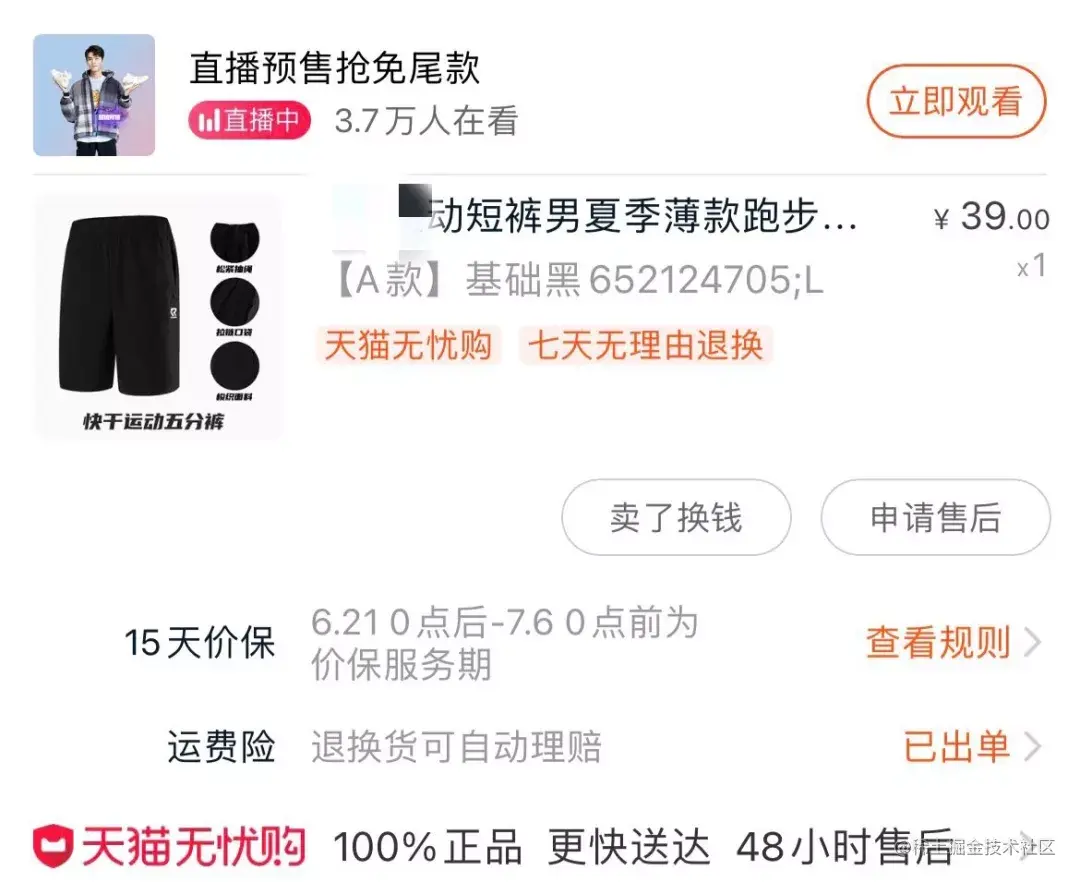
Task: Tap 立即观看 to watch the livestream
Action: (x=955, y=102)
